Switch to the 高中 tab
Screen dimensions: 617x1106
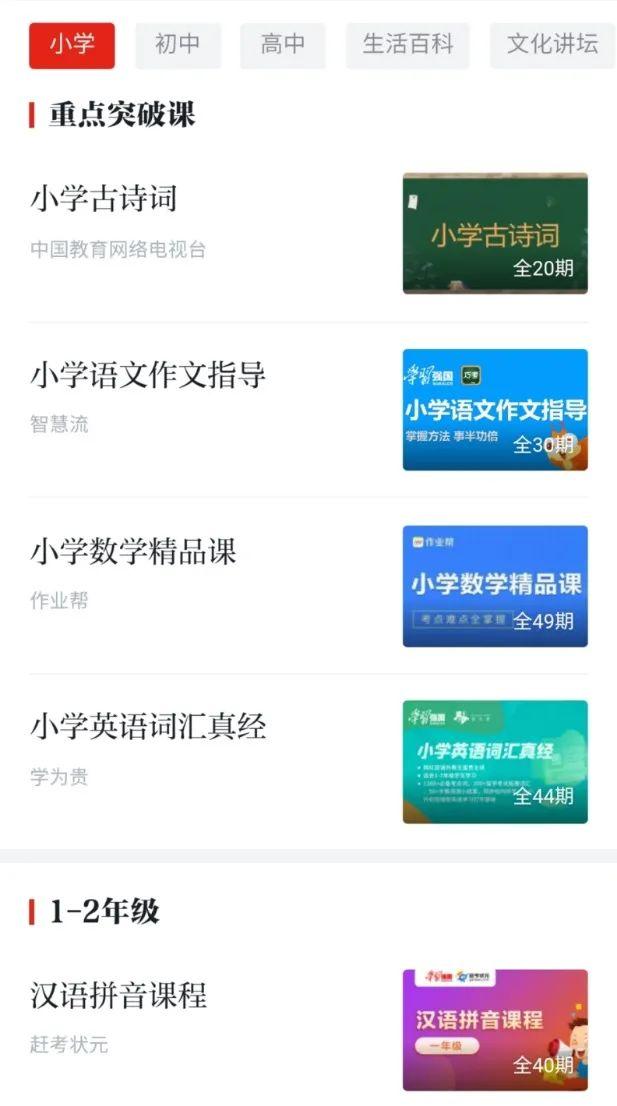point(283,45)
